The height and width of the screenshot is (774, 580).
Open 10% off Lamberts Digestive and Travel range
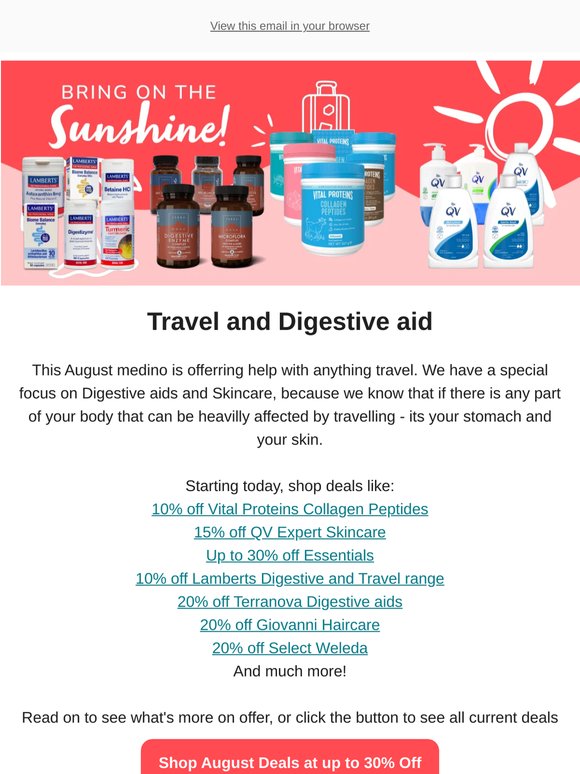tap(290, 579)
